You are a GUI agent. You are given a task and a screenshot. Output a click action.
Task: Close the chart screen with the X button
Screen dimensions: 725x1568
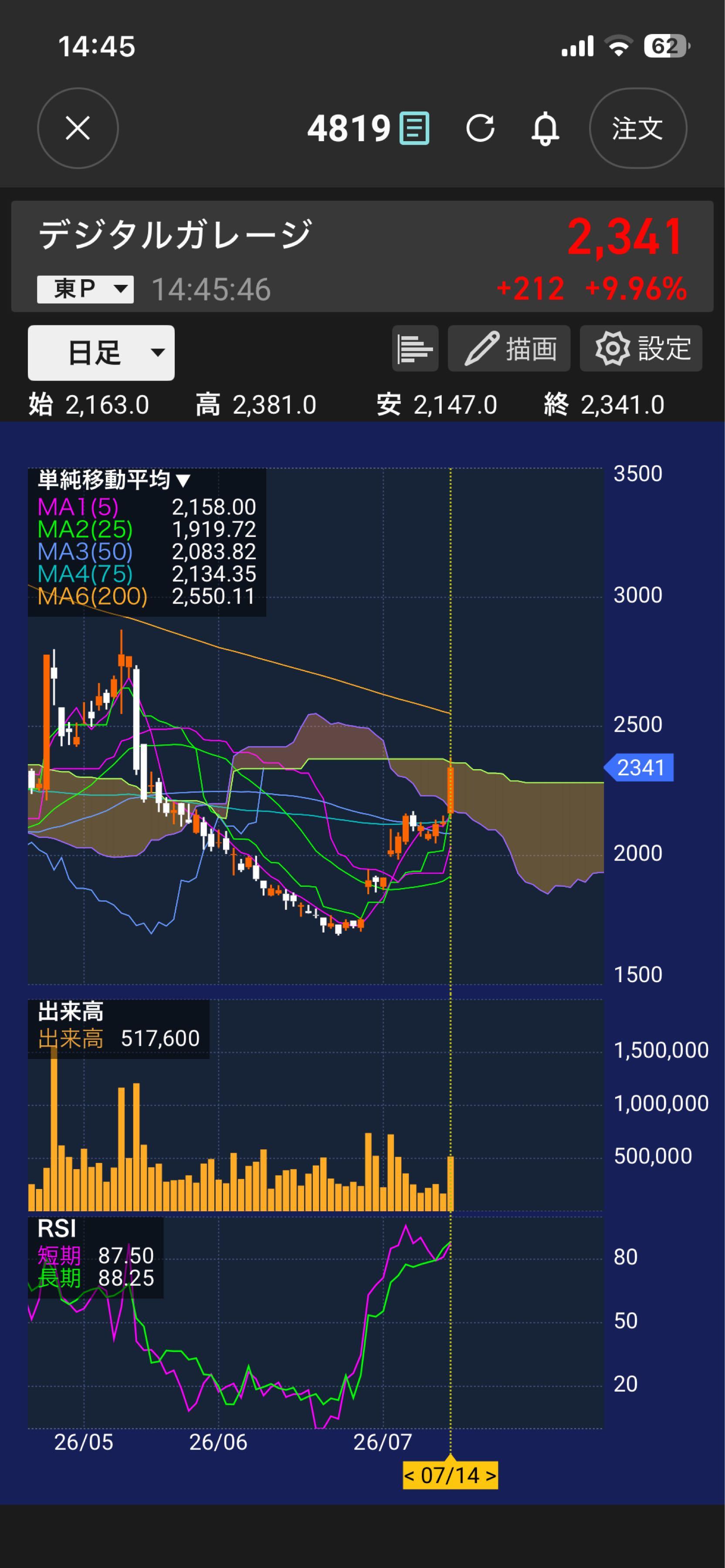78,128
